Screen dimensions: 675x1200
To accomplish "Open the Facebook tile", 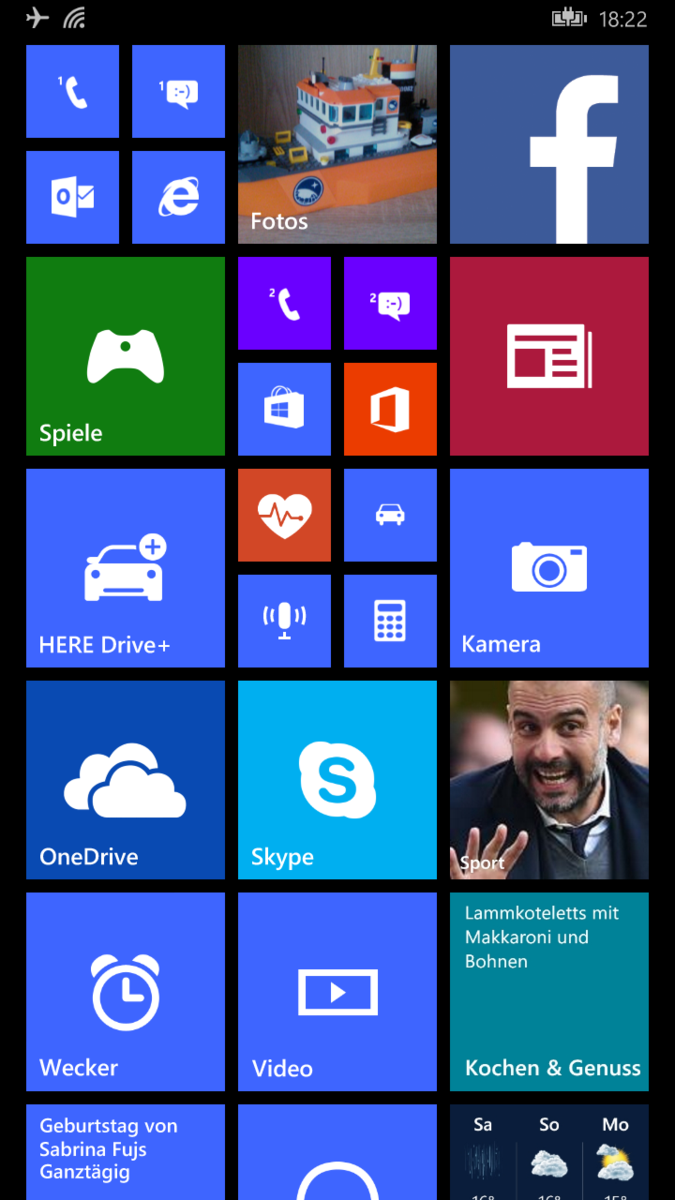I will 549,144.
